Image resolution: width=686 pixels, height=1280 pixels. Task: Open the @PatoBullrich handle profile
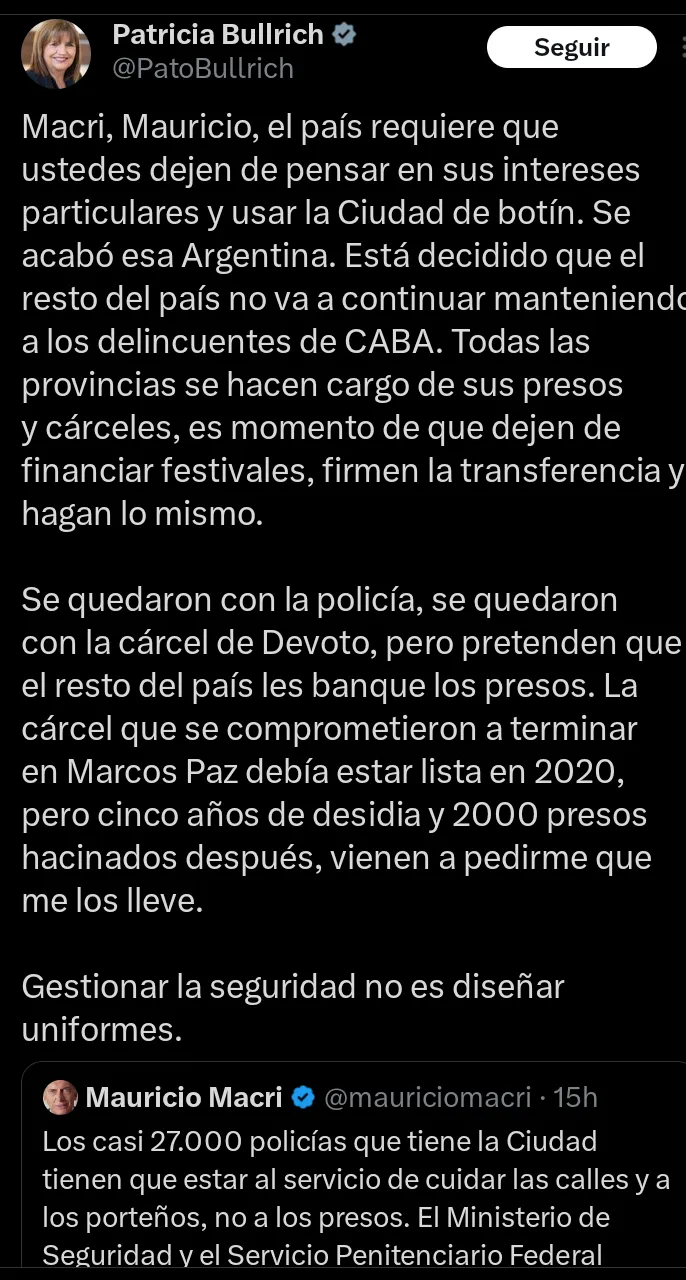[203, 69]
